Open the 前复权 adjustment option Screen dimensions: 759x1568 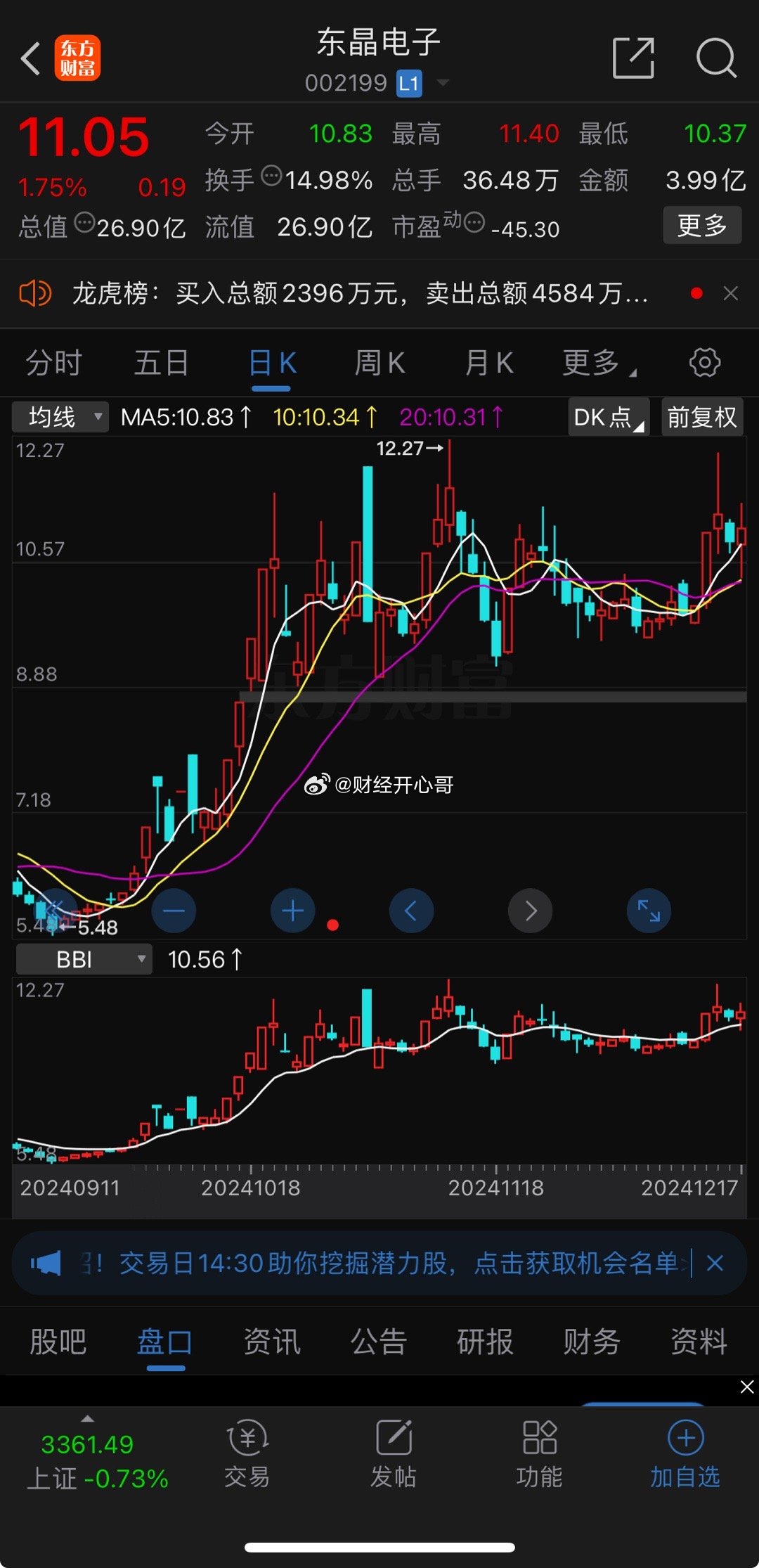[702, 417]
